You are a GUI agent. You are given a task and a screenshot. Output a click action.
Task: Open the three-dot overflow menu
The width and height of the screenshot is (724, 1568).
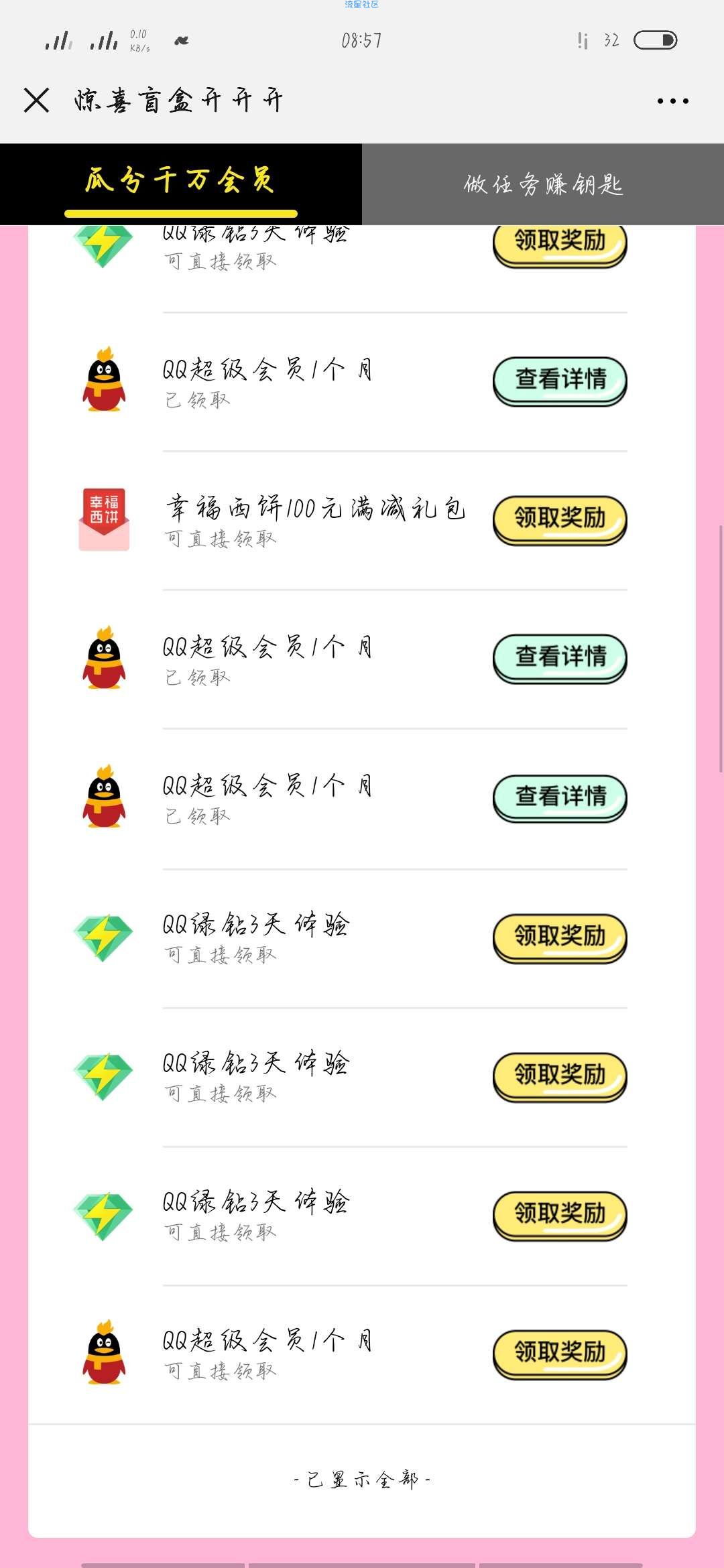pos(672,101)
